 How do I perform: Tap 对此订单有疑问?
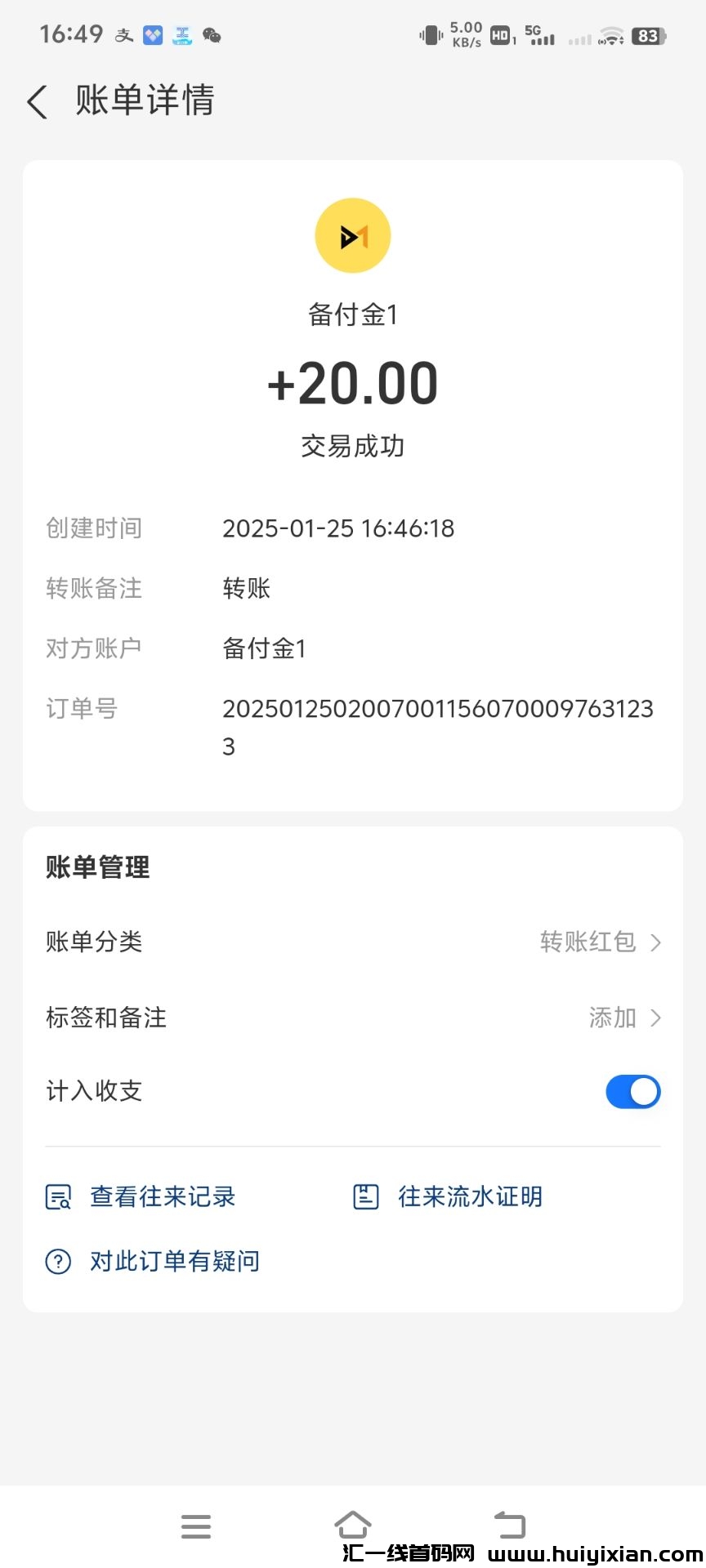(x=173, y=1261)
